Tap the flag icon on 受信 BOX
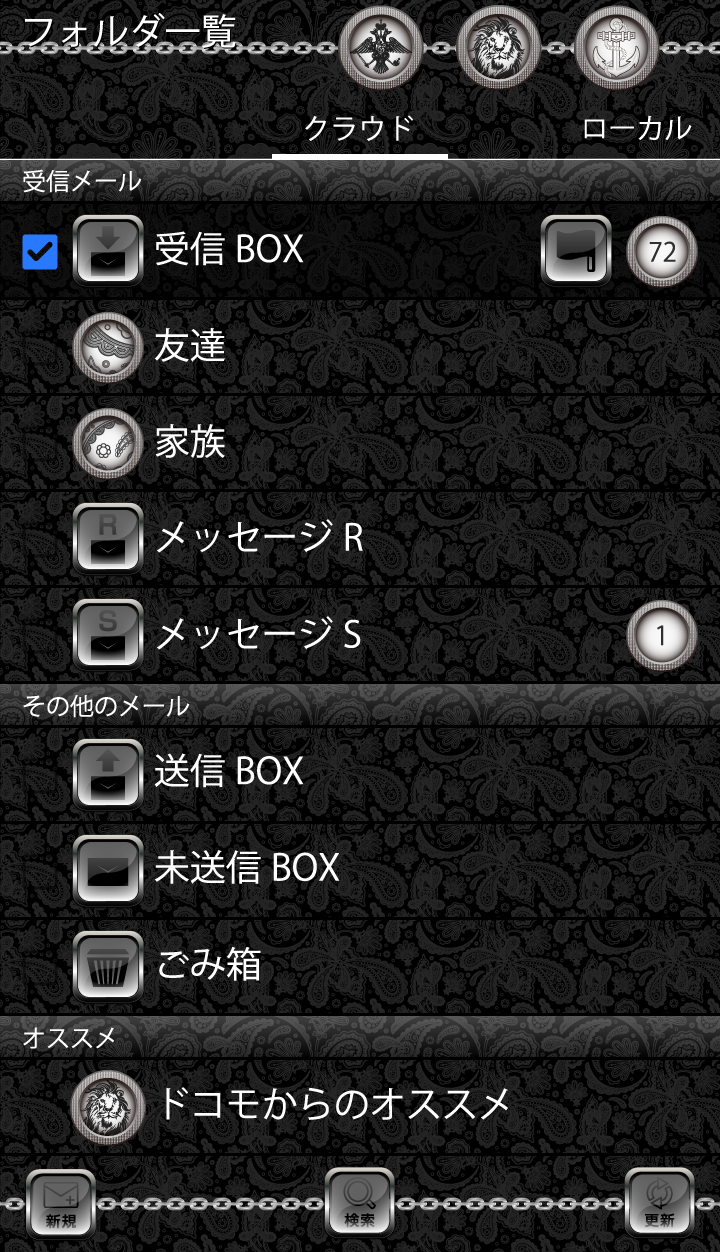Viewport: 720px width, 1252px height. tap(576, 250)
